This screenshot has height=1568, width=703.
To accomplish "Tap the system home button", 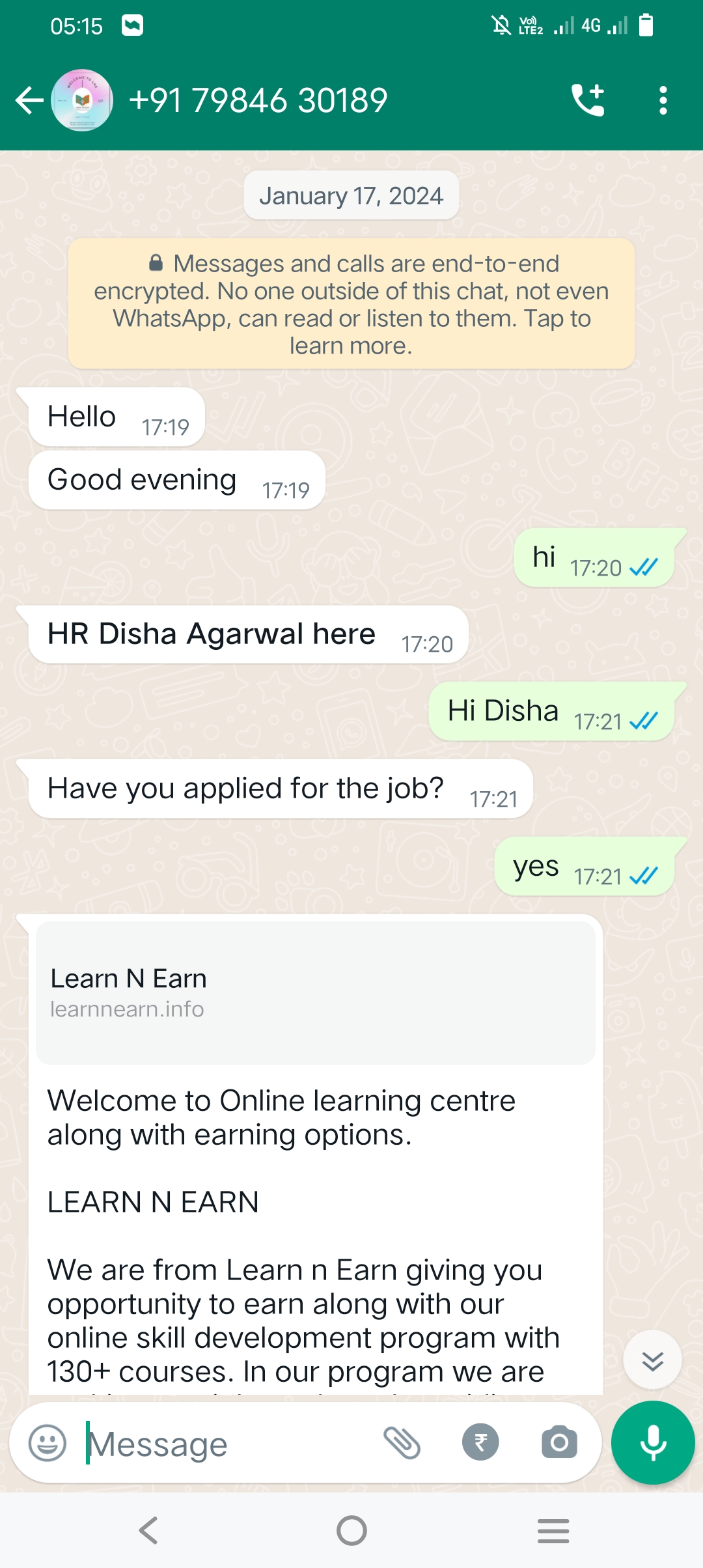I will coord(351,1530).
